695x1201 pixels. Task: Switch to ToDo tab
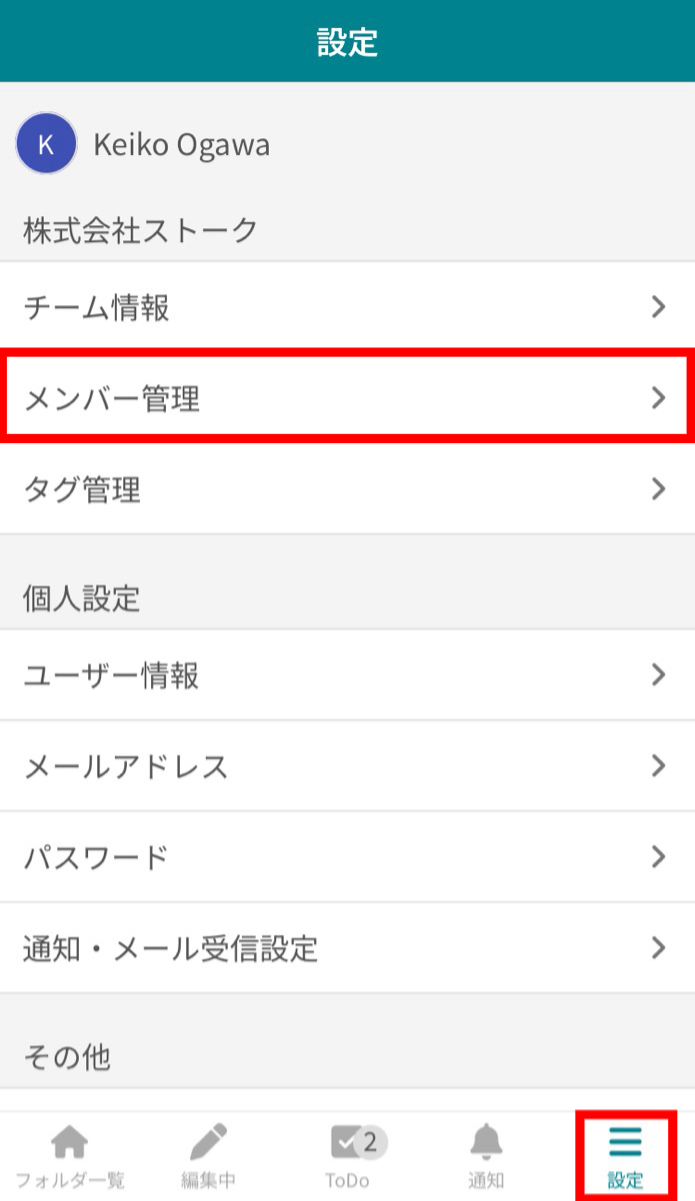coord(347,1156)
